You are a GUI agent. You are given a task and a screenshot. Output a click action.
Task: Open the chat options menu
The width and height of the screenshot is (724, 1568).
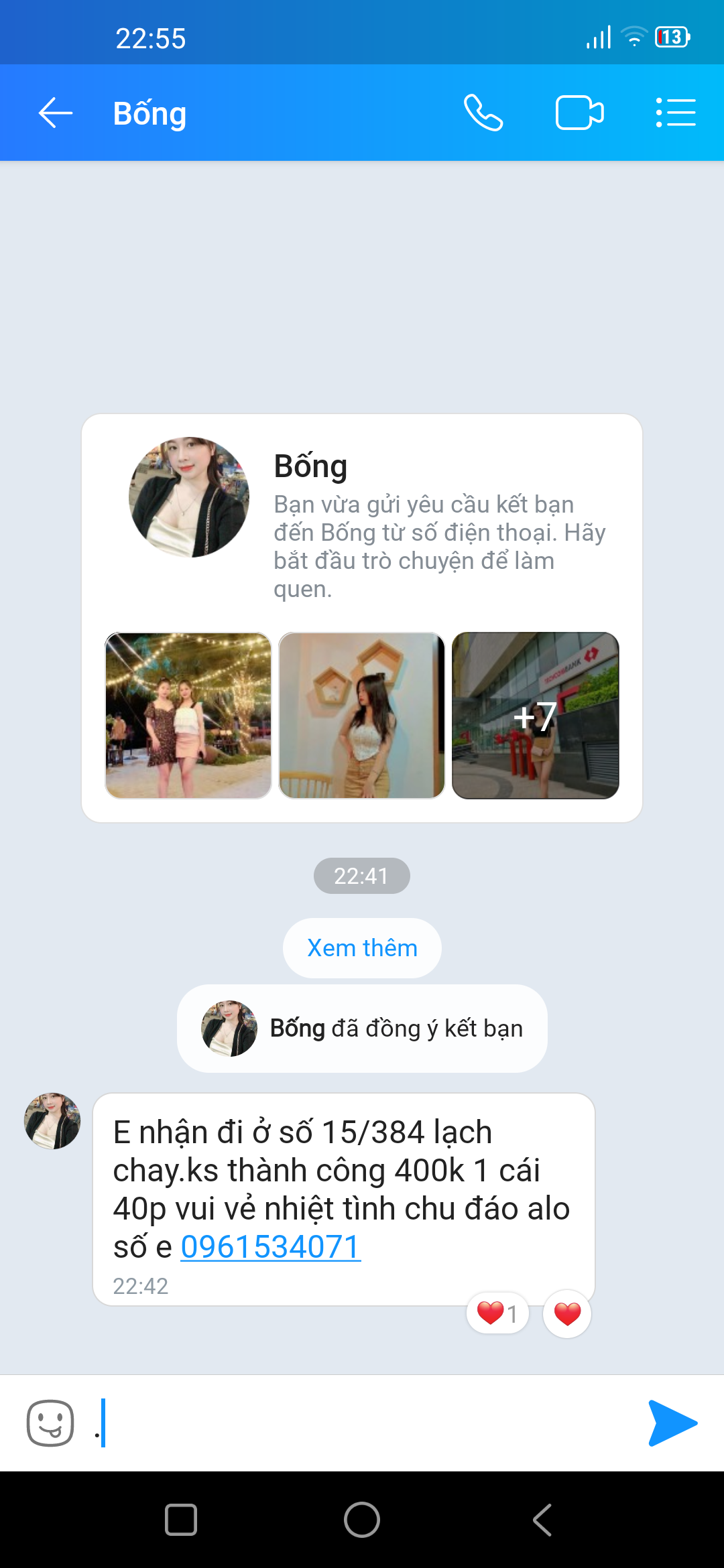point(676,113)
